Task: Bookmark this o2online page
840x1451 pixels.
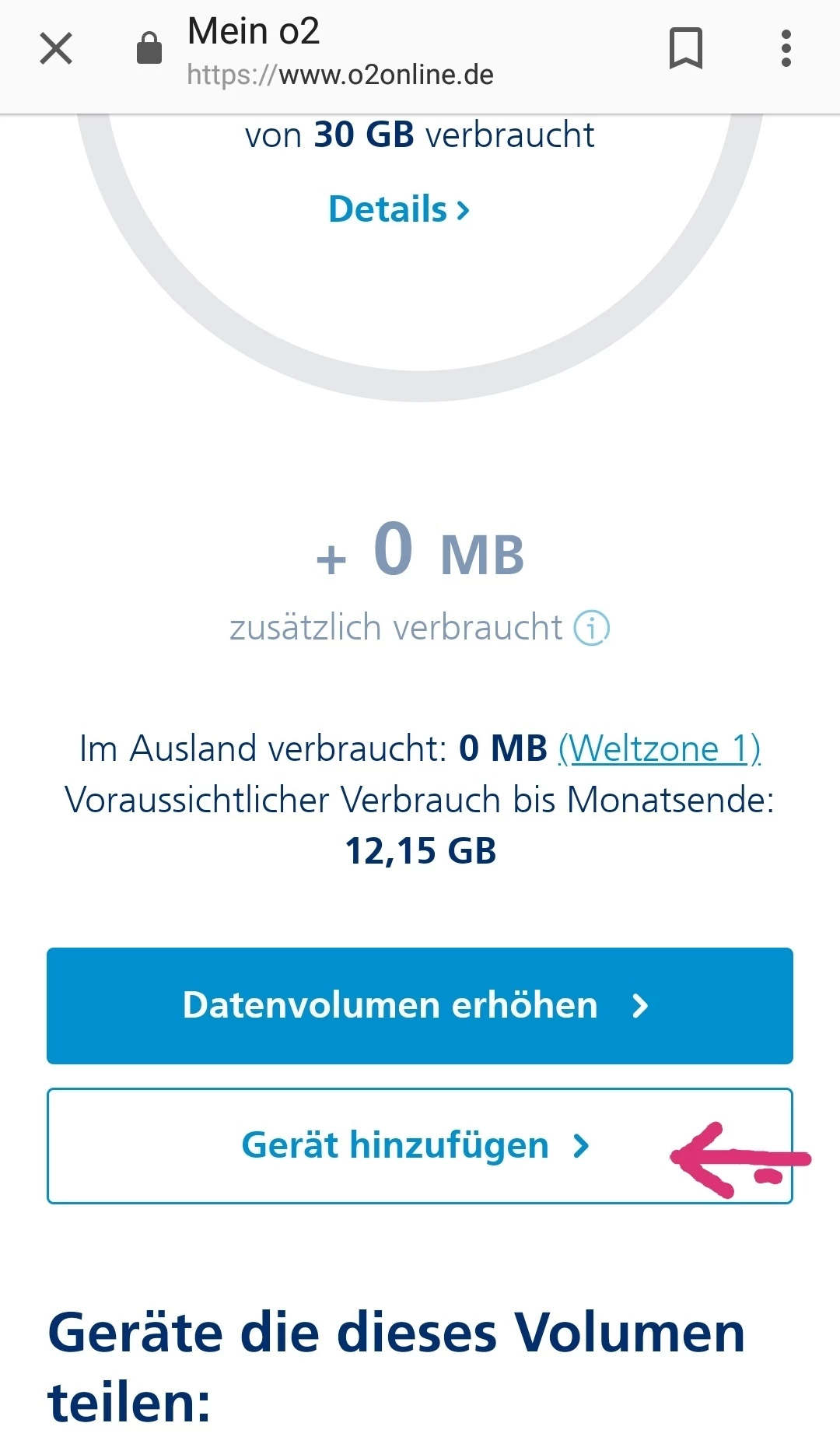Action: coord(685,48)
